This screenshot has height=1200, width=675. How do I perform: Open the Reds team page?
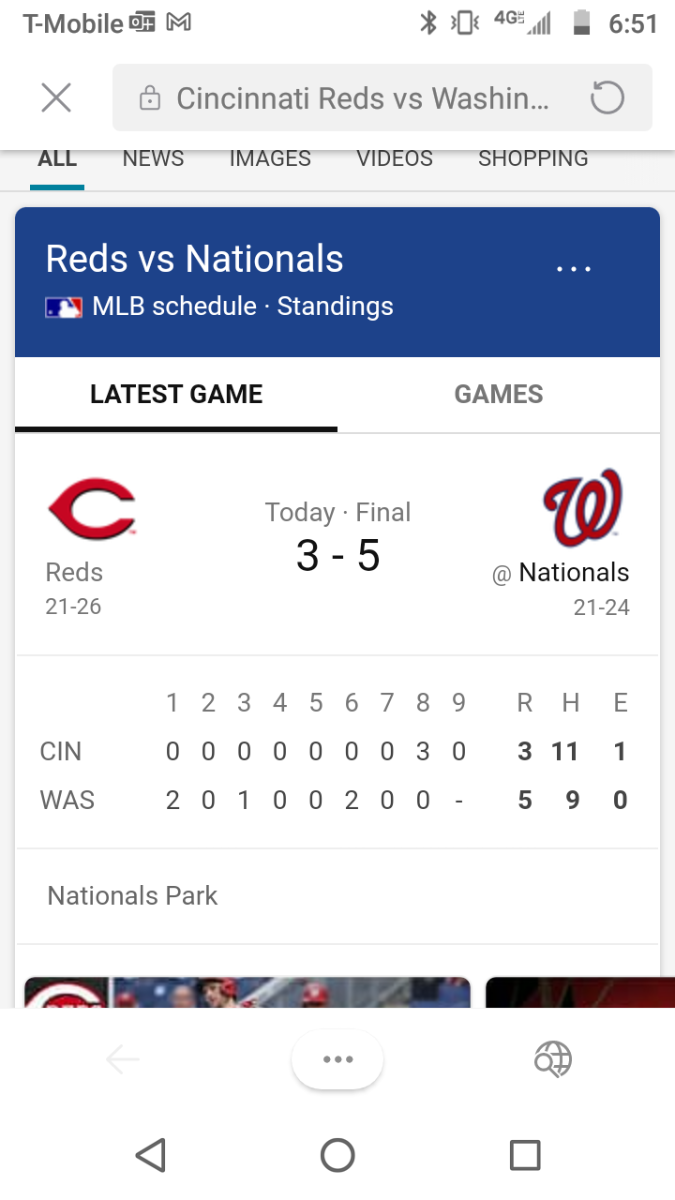[91, 546]
